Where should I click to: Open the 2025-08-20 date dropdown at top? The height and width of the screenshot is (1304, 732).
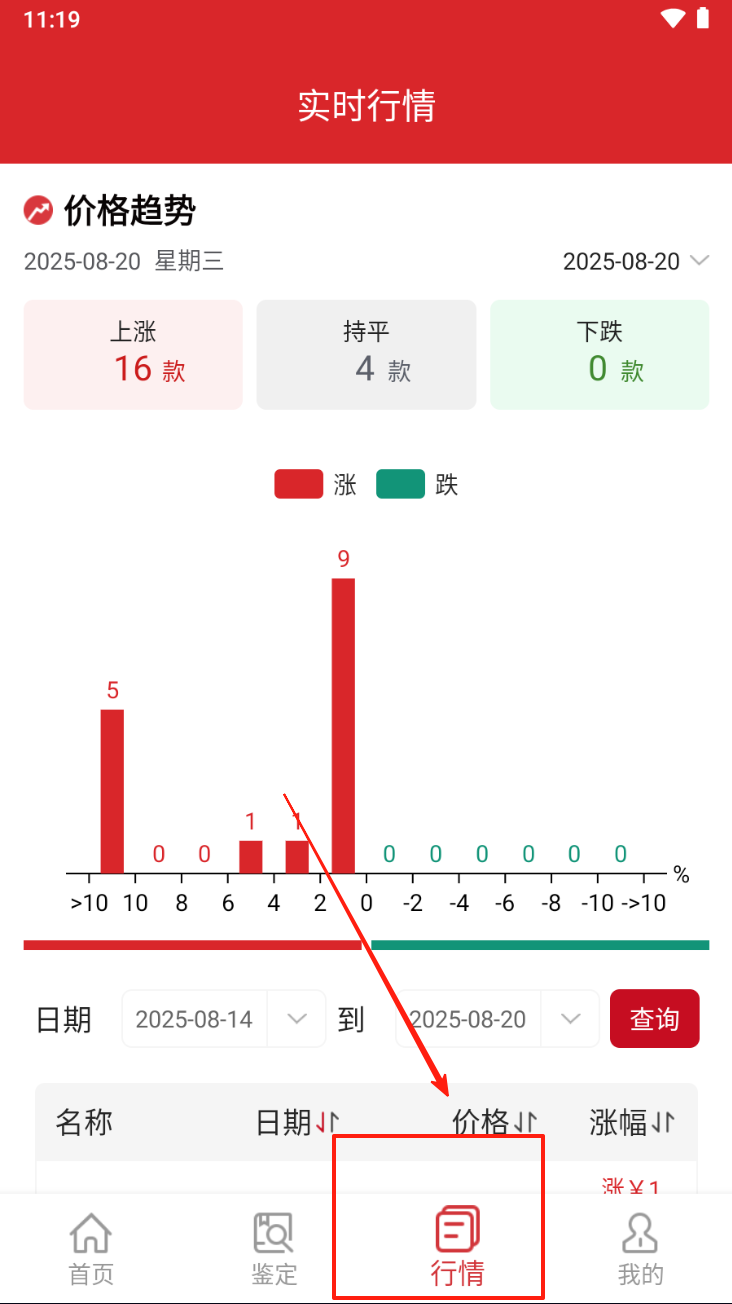pyautogui.click(x=636, y=262)
